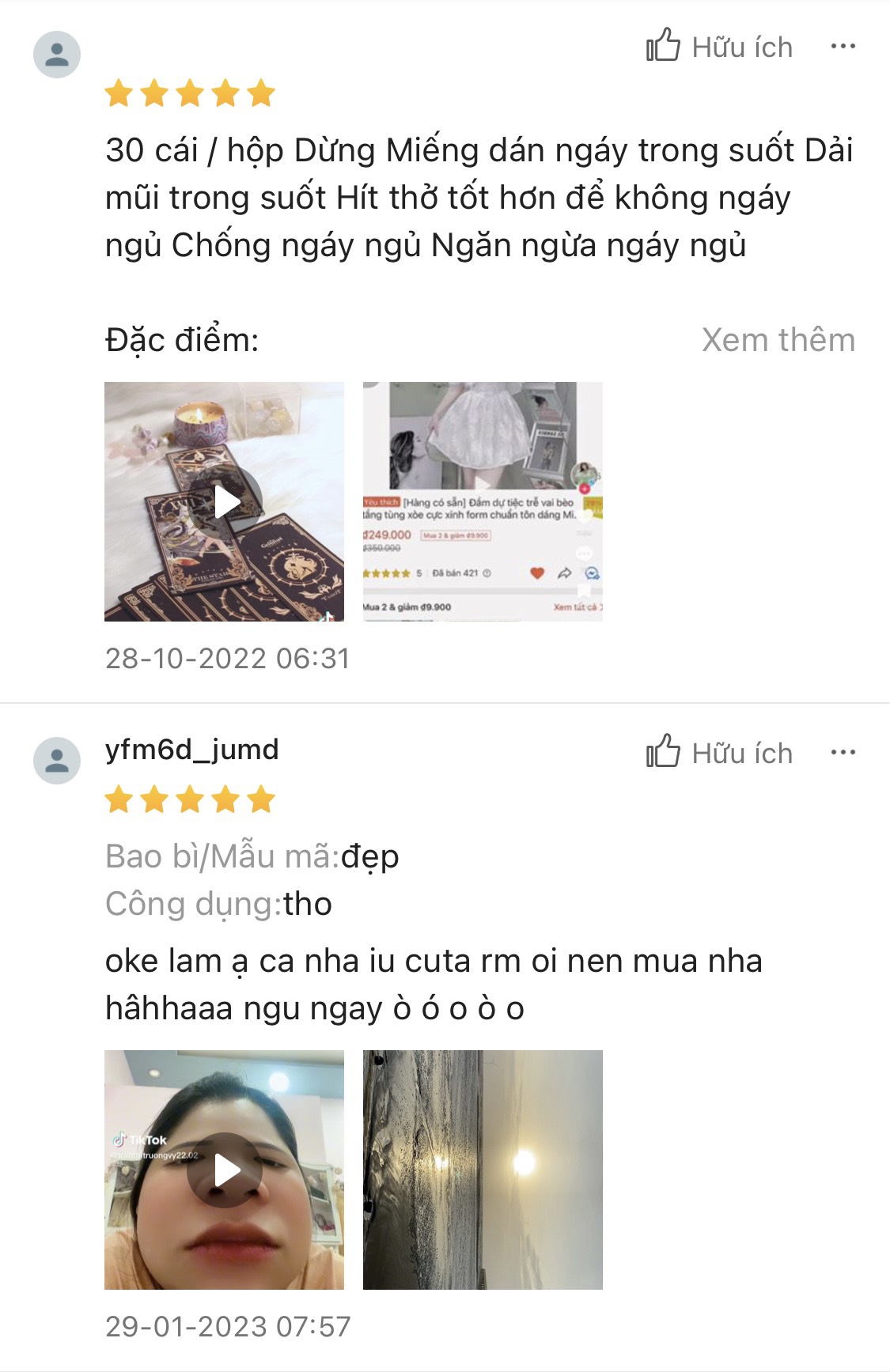Mark the 28-10-2022 review as Hữu ích

tap(718, 46)
